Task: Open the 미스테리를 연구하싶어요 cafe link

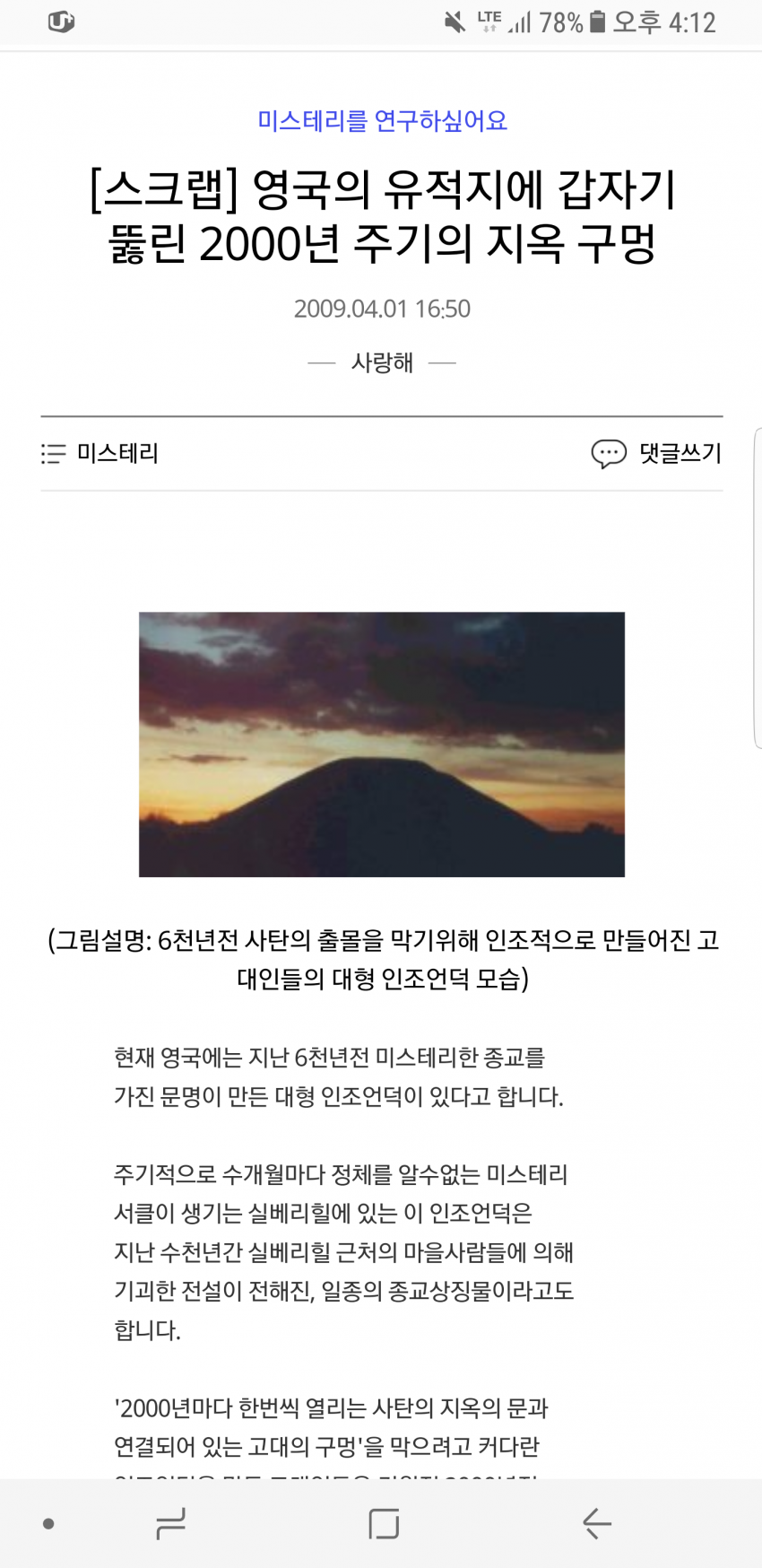Action: coord(382,120)
